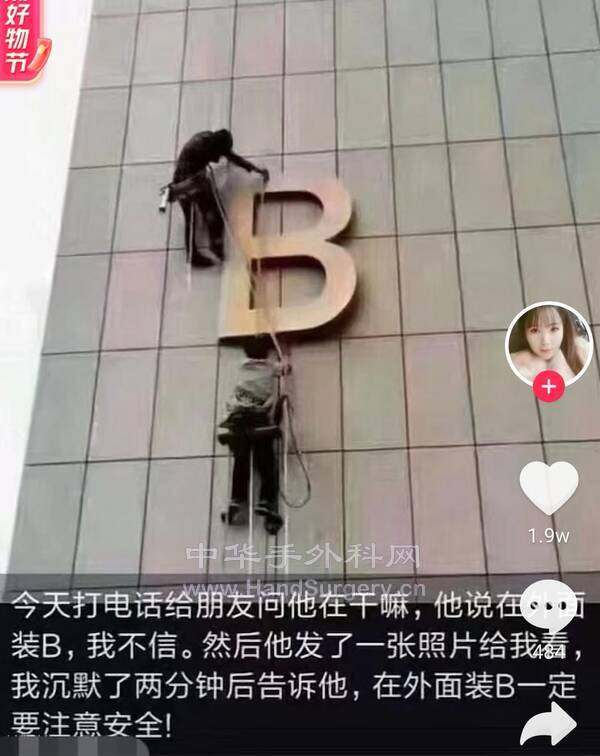Like this video with the heart

click(549, 488)
